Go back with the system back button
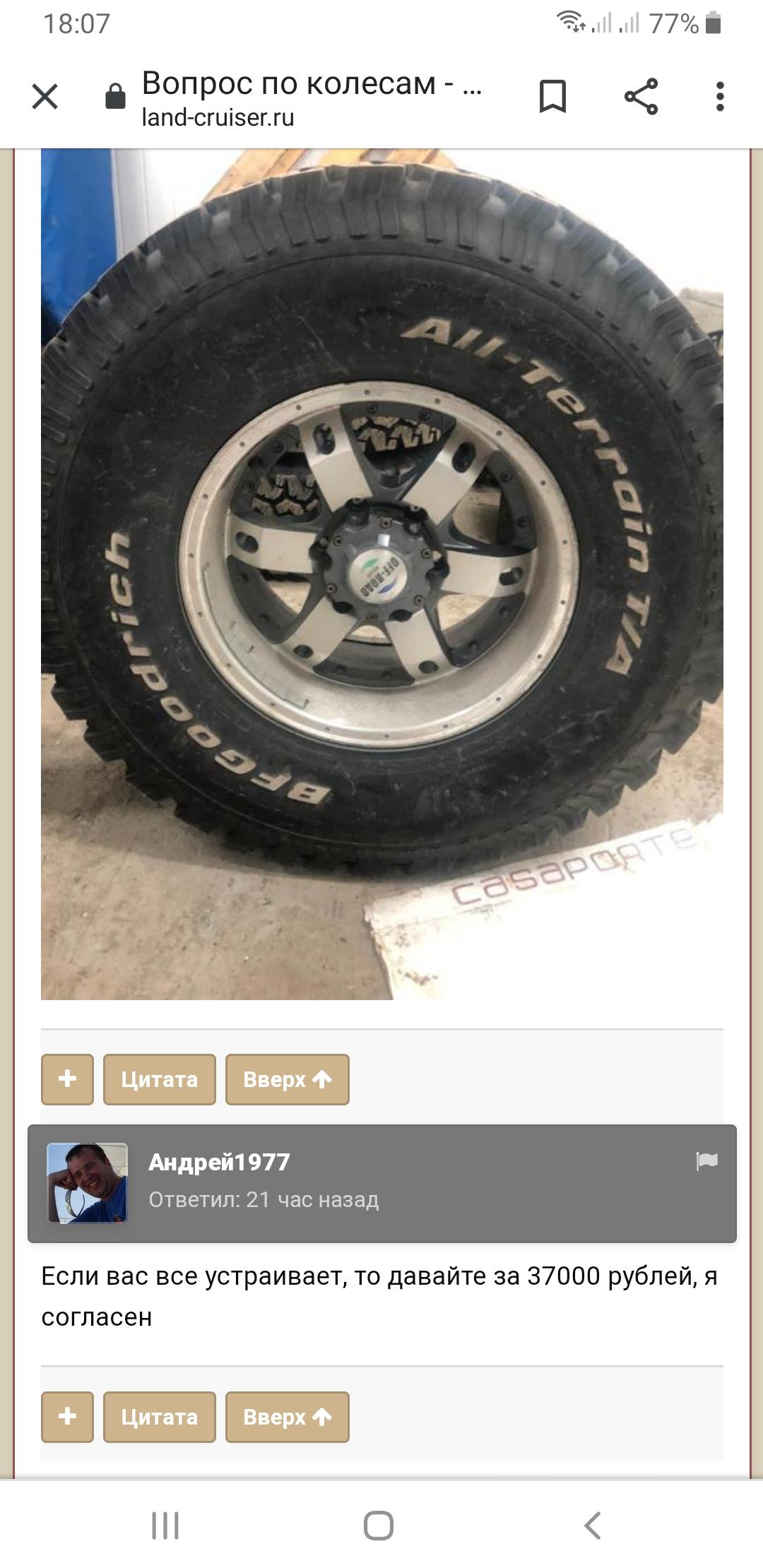 click(x=593, y=1526)
